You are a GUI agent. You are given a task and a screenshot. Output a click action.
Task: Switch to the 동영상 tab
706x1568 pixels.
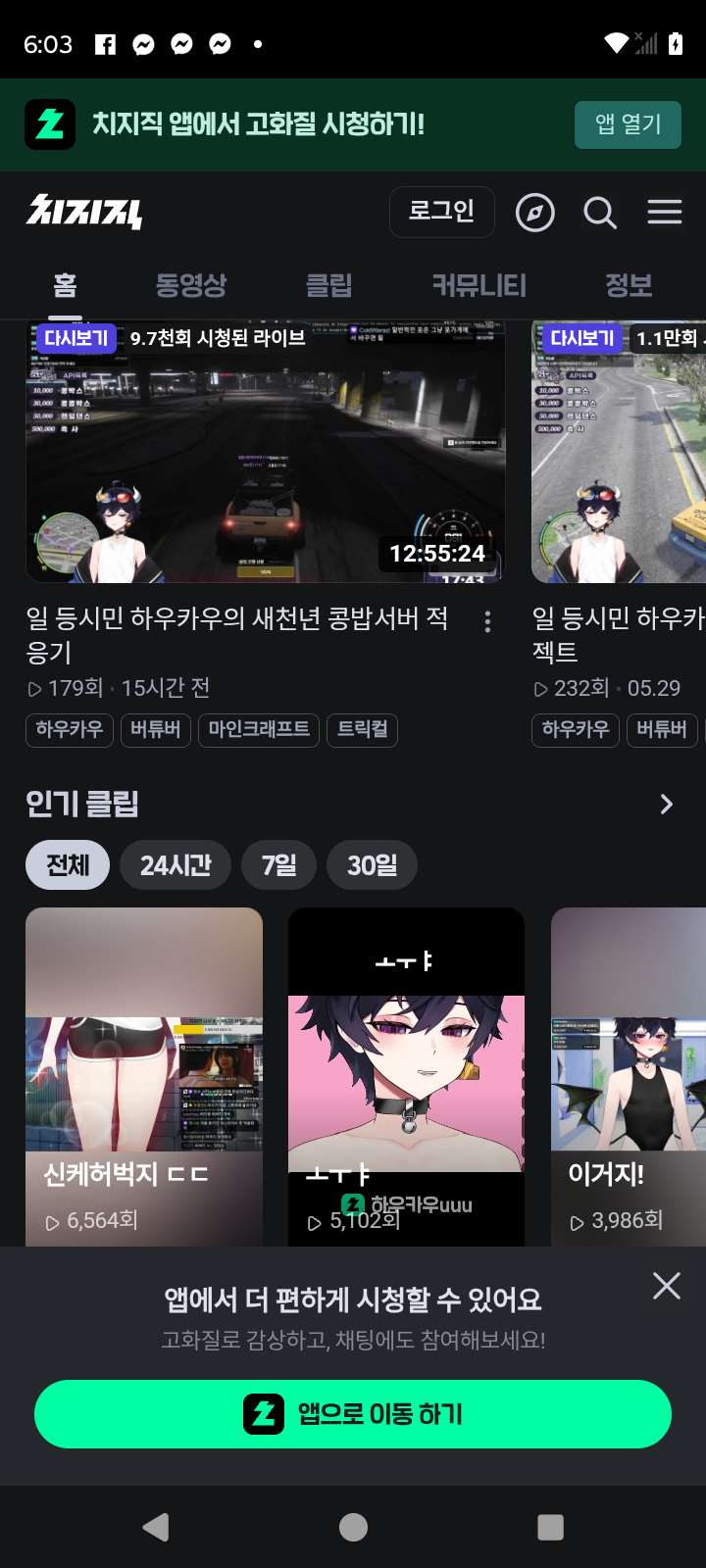click(x=190, y=285)
